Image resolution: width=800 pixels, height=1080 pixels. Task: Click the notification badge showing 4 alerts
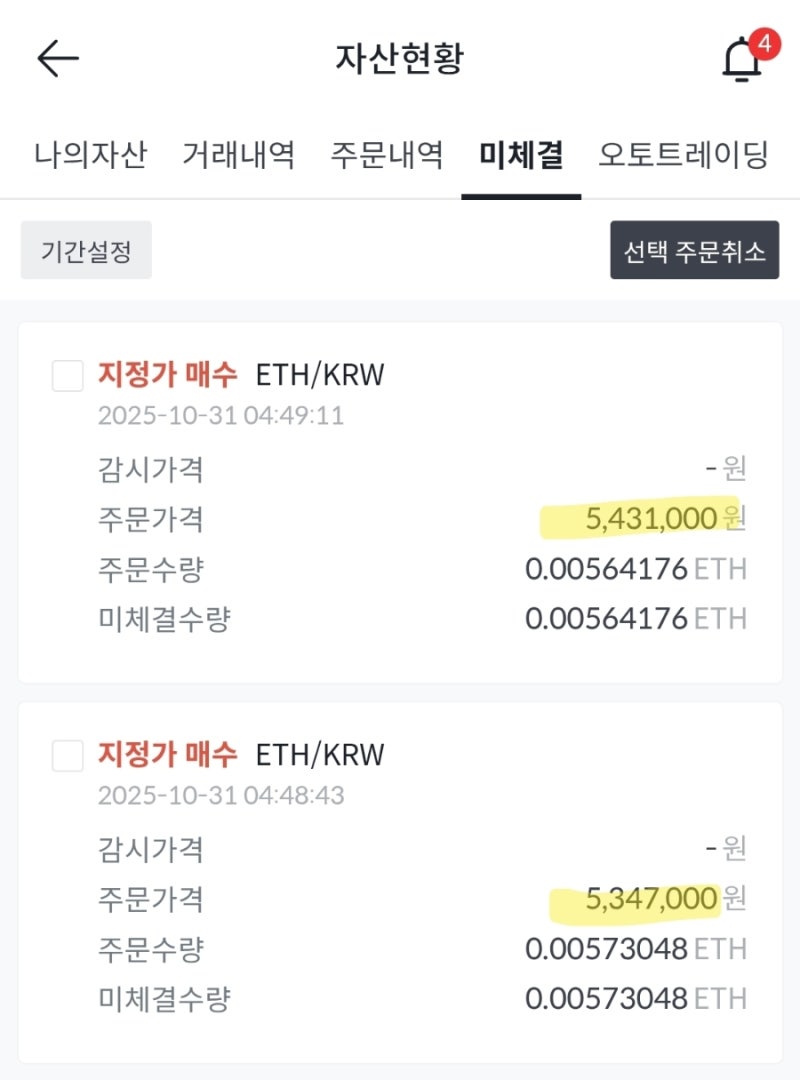[764, 42]
